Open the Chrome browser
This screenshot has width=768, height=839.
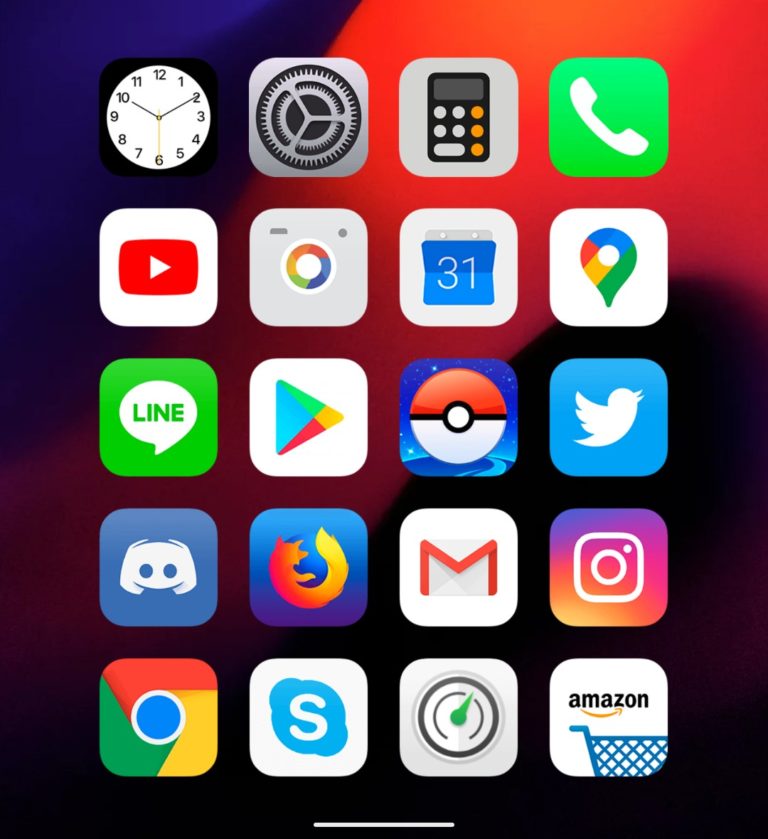click(x=158, y=717)
